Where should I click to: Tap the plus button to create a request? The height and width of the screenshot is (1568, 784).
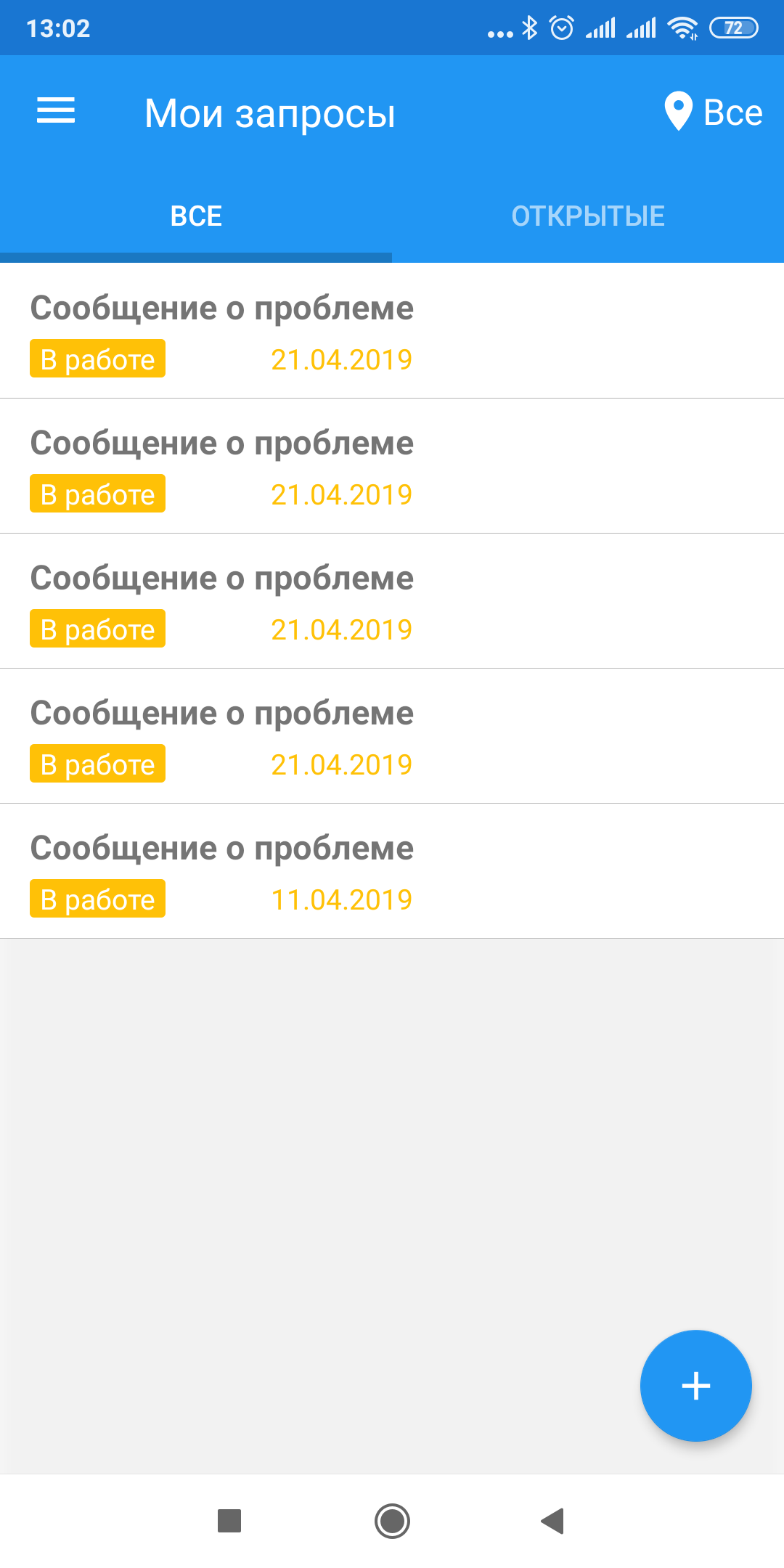(695, 1385)
